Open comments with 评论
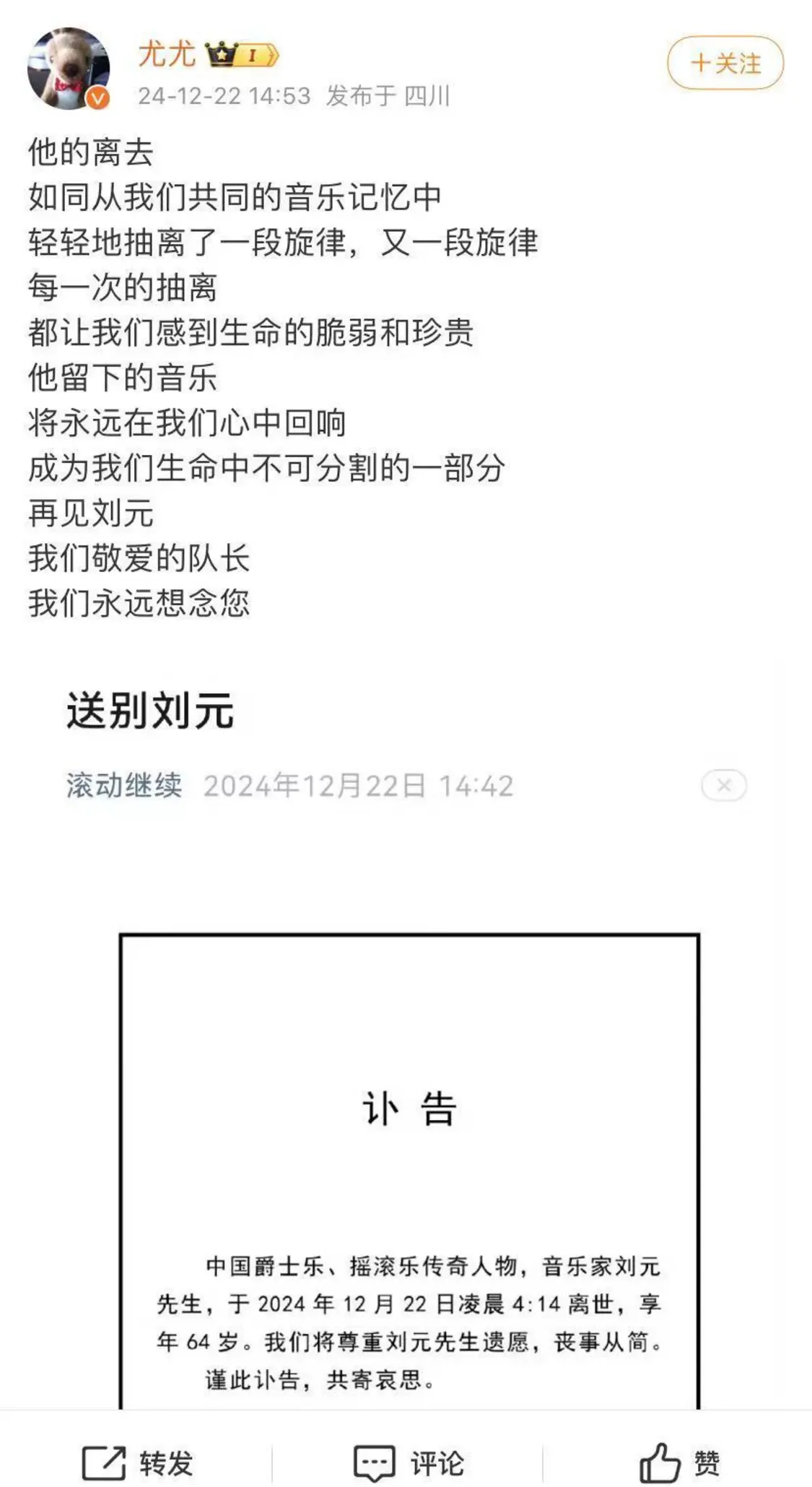812x1487 pixels. tap(408, 1463)
